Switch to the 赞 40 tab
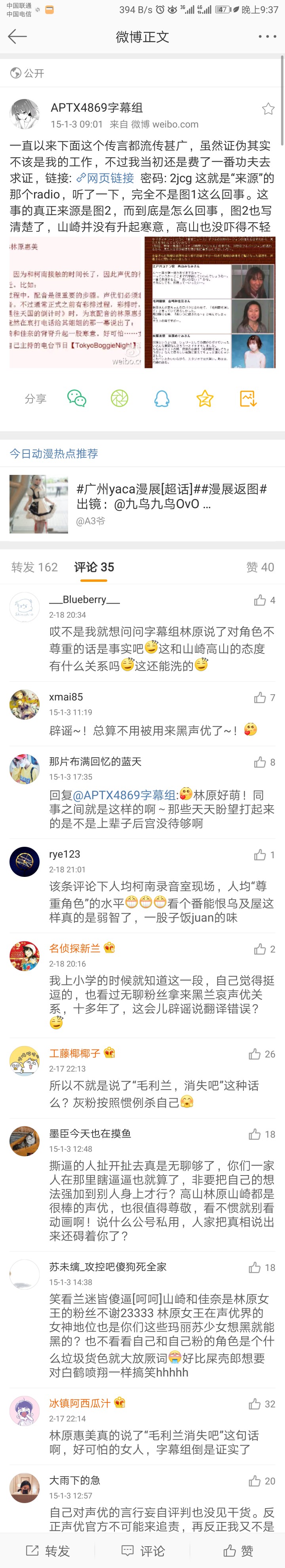 [x=260, y=567]
